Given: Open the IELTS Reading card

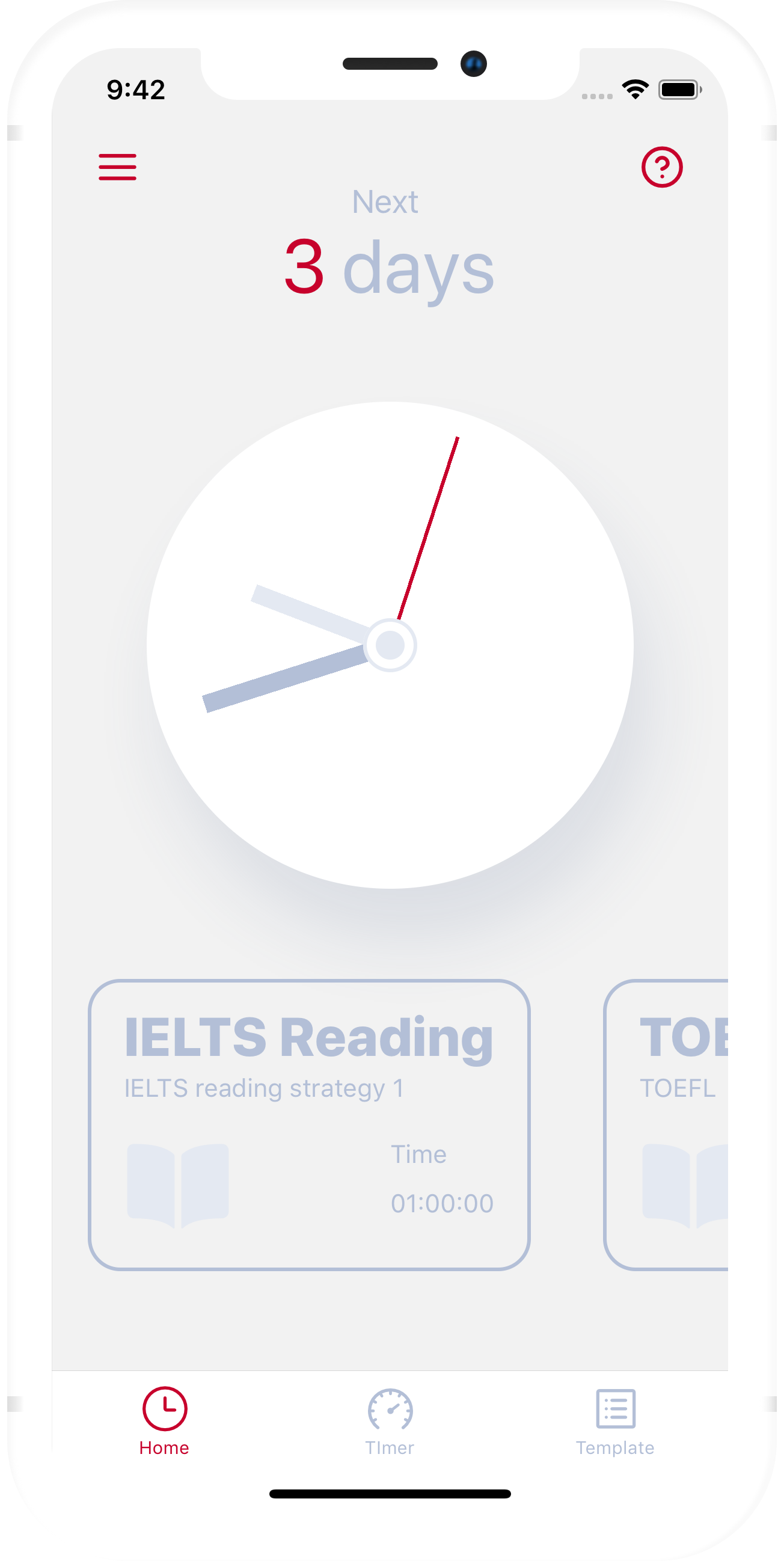Looking at the screenshot, I should [x=309, y=1124].
